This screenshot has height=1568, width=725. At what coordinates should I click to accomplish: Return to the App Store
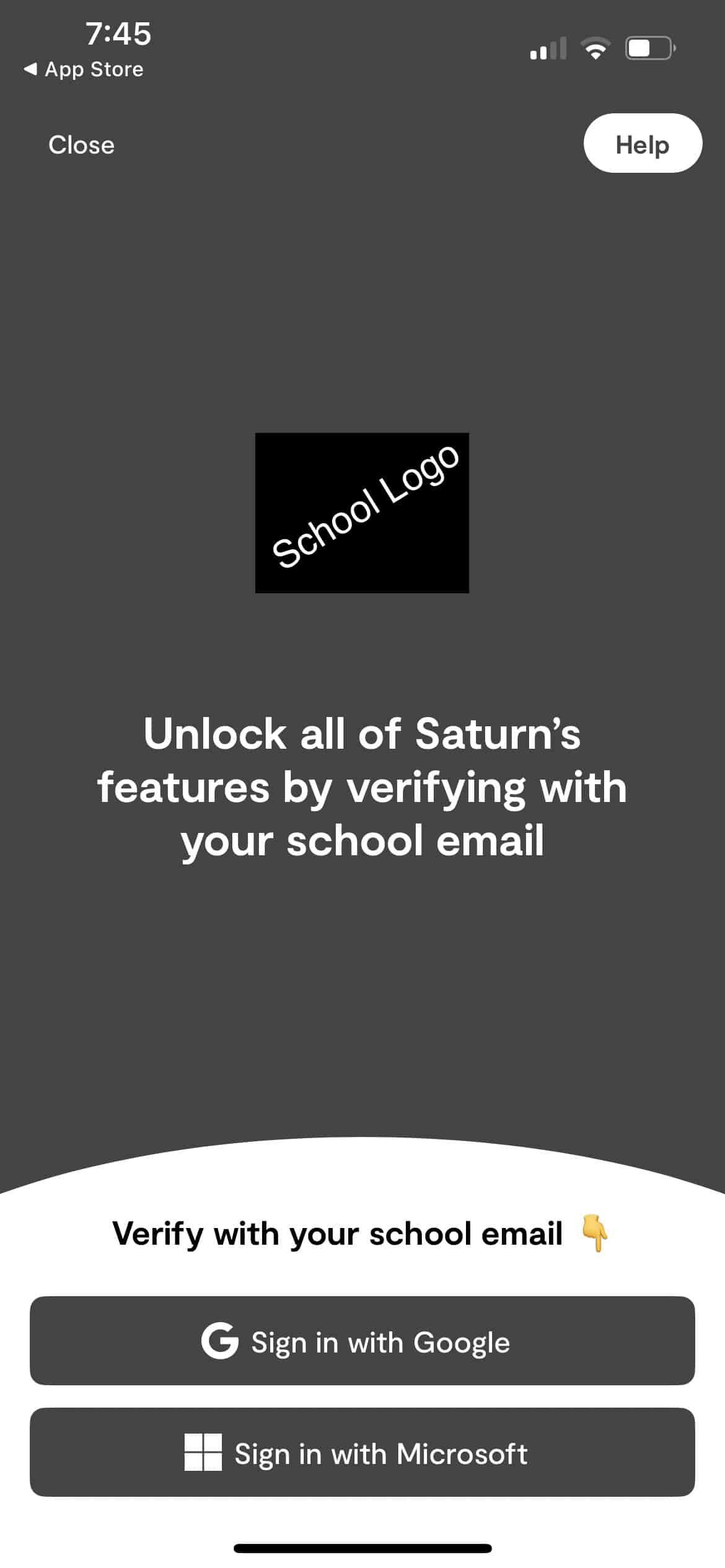pos(84,69)
